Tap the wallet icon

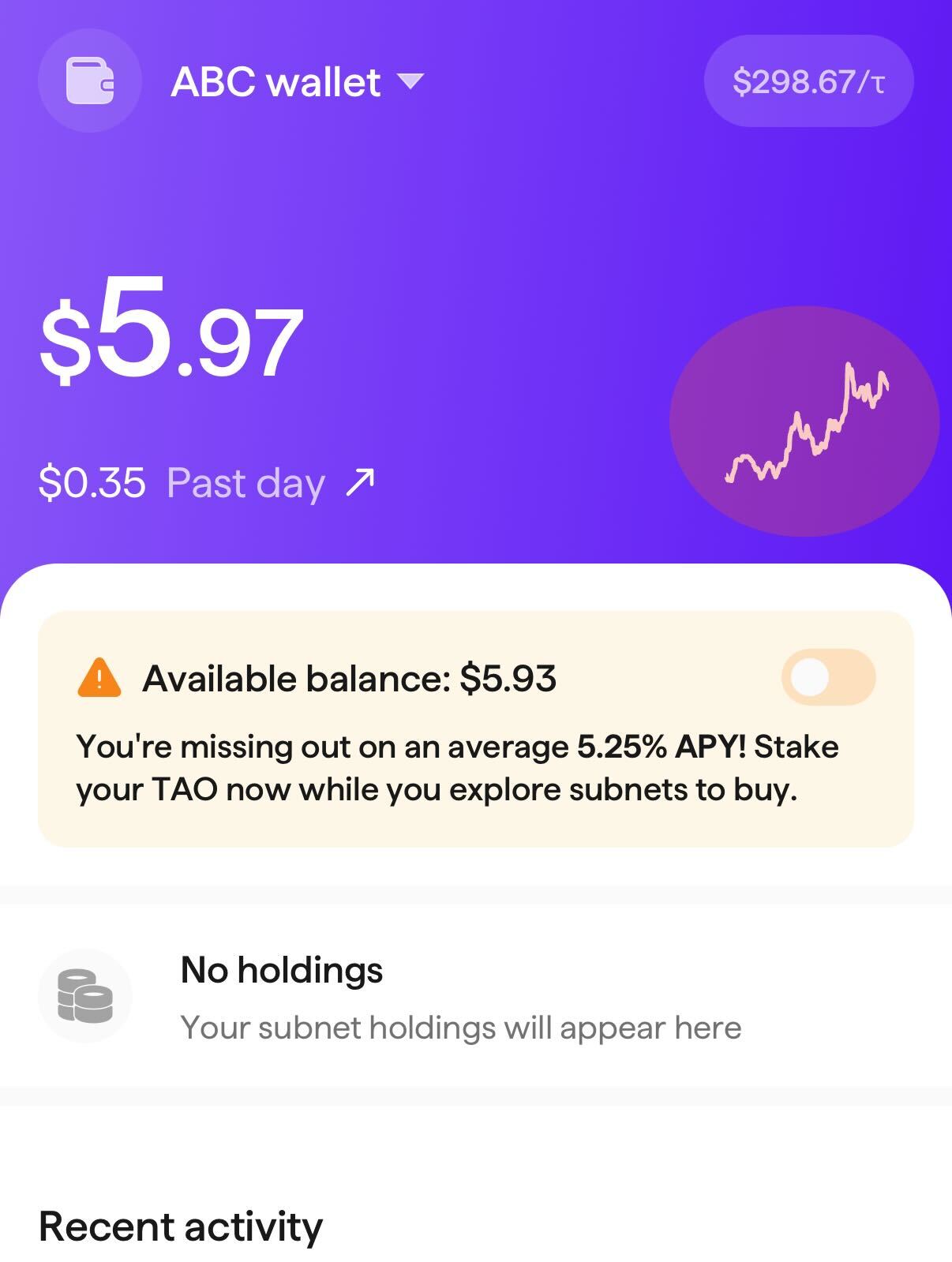(x=89, y=81)
